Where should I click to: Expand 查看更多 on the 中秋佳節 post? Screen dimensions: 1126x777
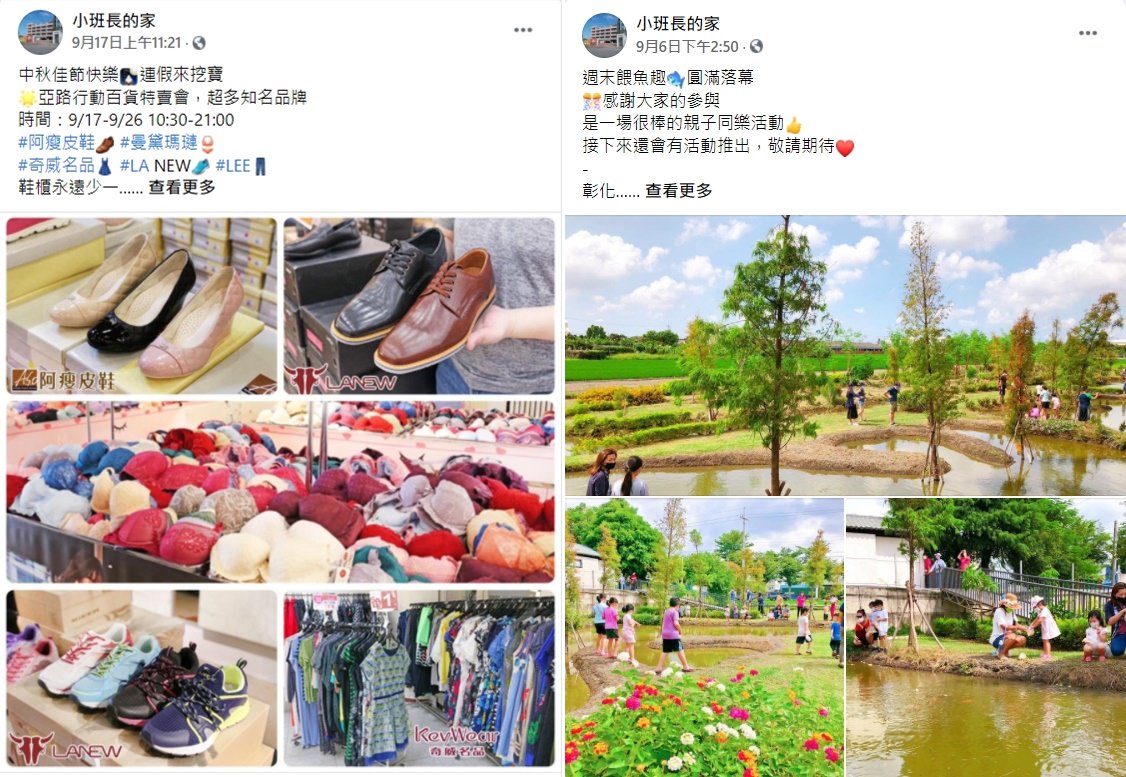[182, 187]
